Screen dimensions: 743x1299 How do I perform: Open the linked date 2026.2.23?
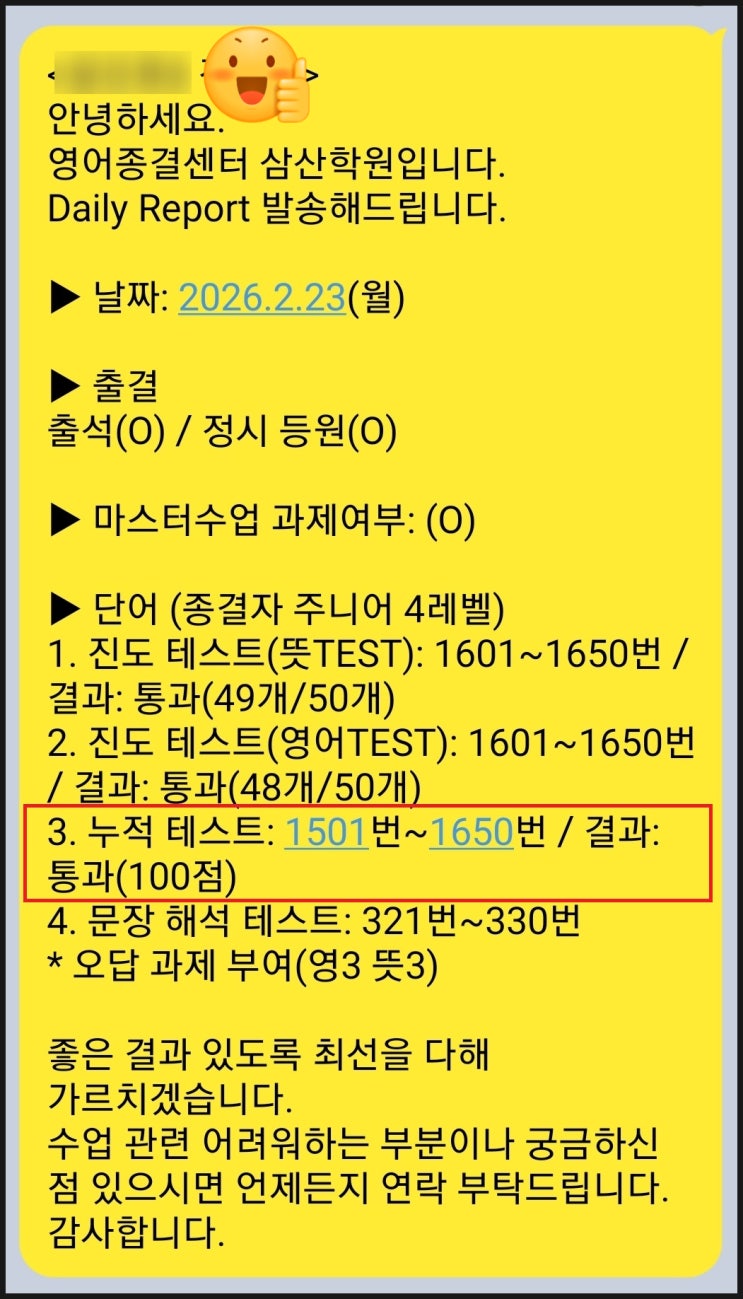coord(262,298)
